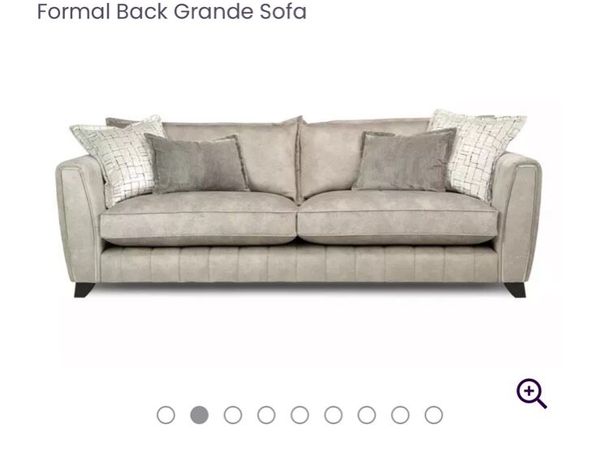Open the sofa product image

click(x=300, y=205)
